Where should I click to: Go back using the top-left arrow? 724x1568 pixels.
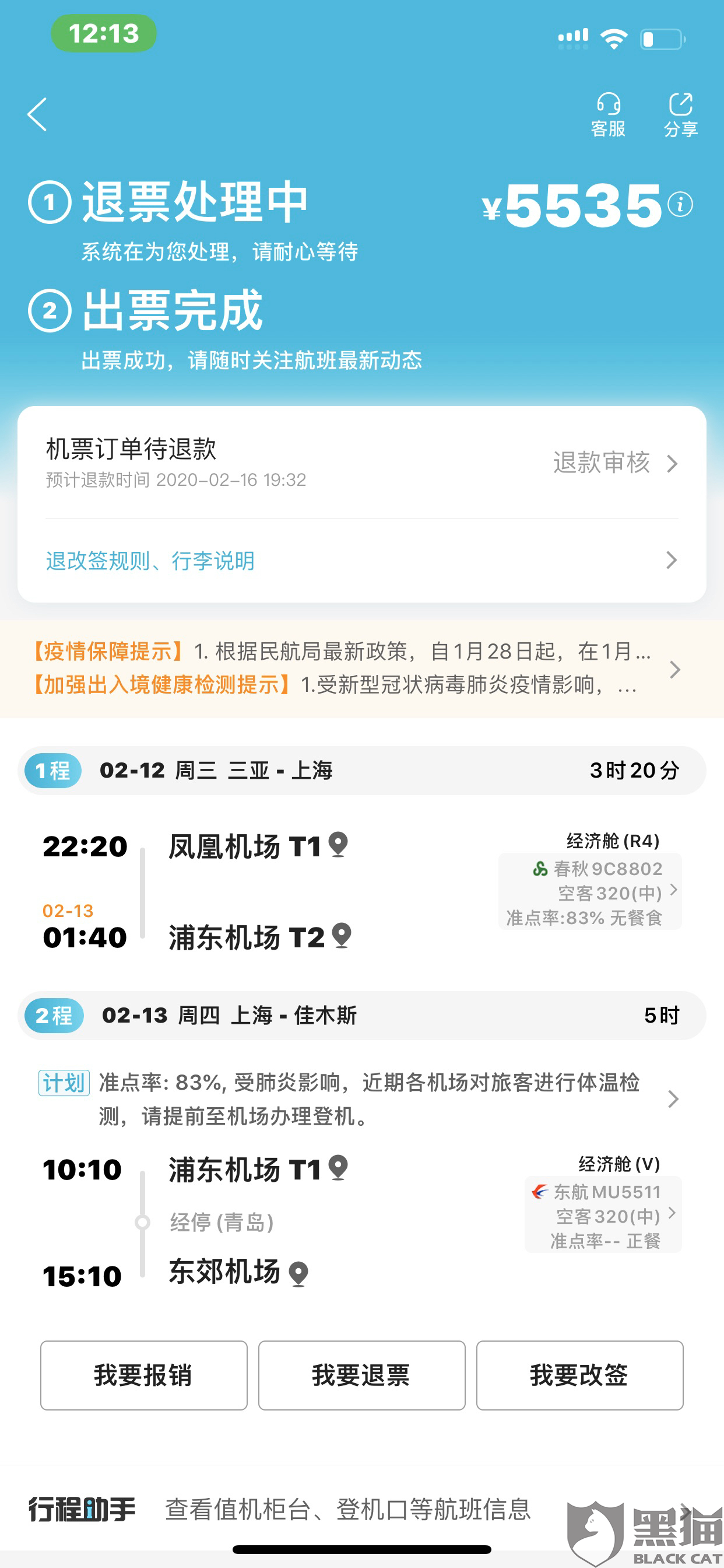pos(37,114)
